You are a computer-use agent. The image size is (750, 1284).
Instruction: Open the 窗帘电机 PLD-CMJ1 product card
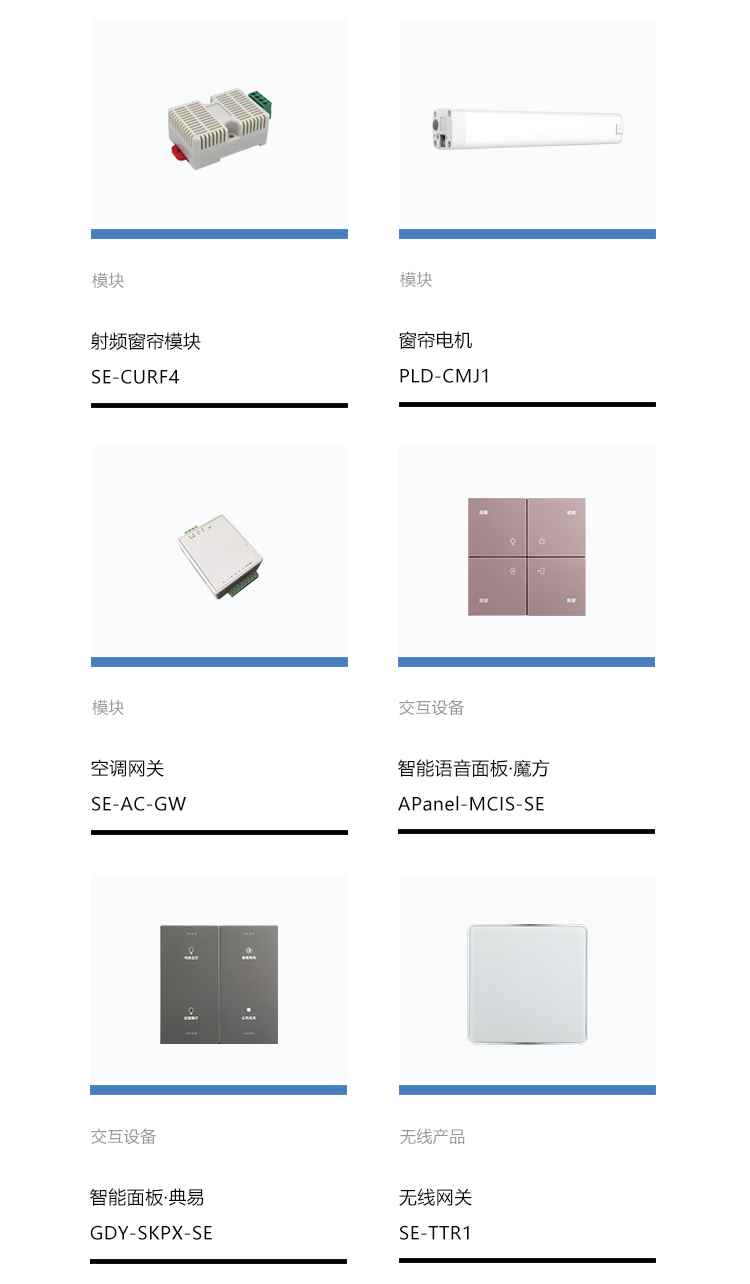[527, 212]
